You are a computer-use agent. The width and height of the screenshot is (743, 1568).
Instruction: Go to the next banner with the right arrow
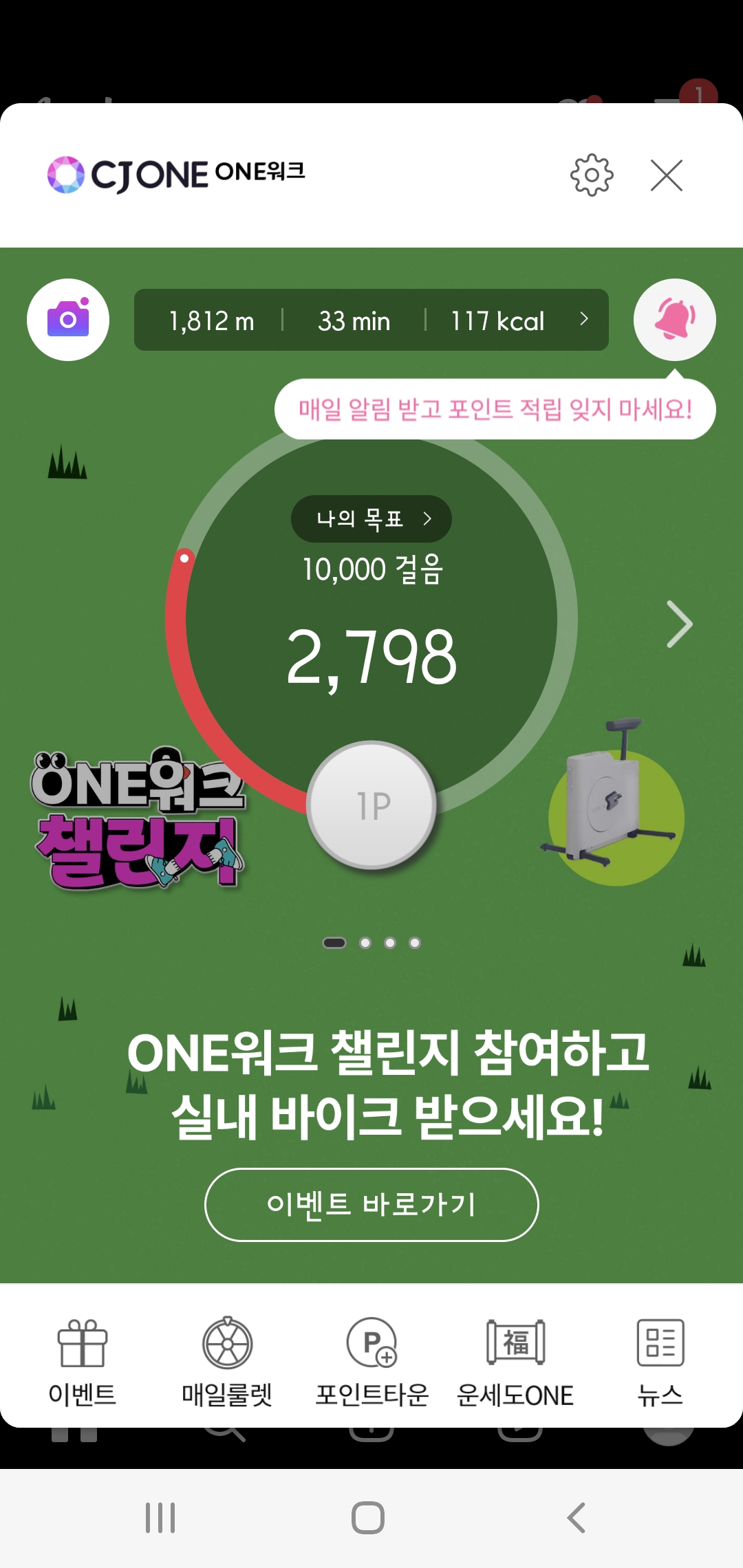pos(679,624)
